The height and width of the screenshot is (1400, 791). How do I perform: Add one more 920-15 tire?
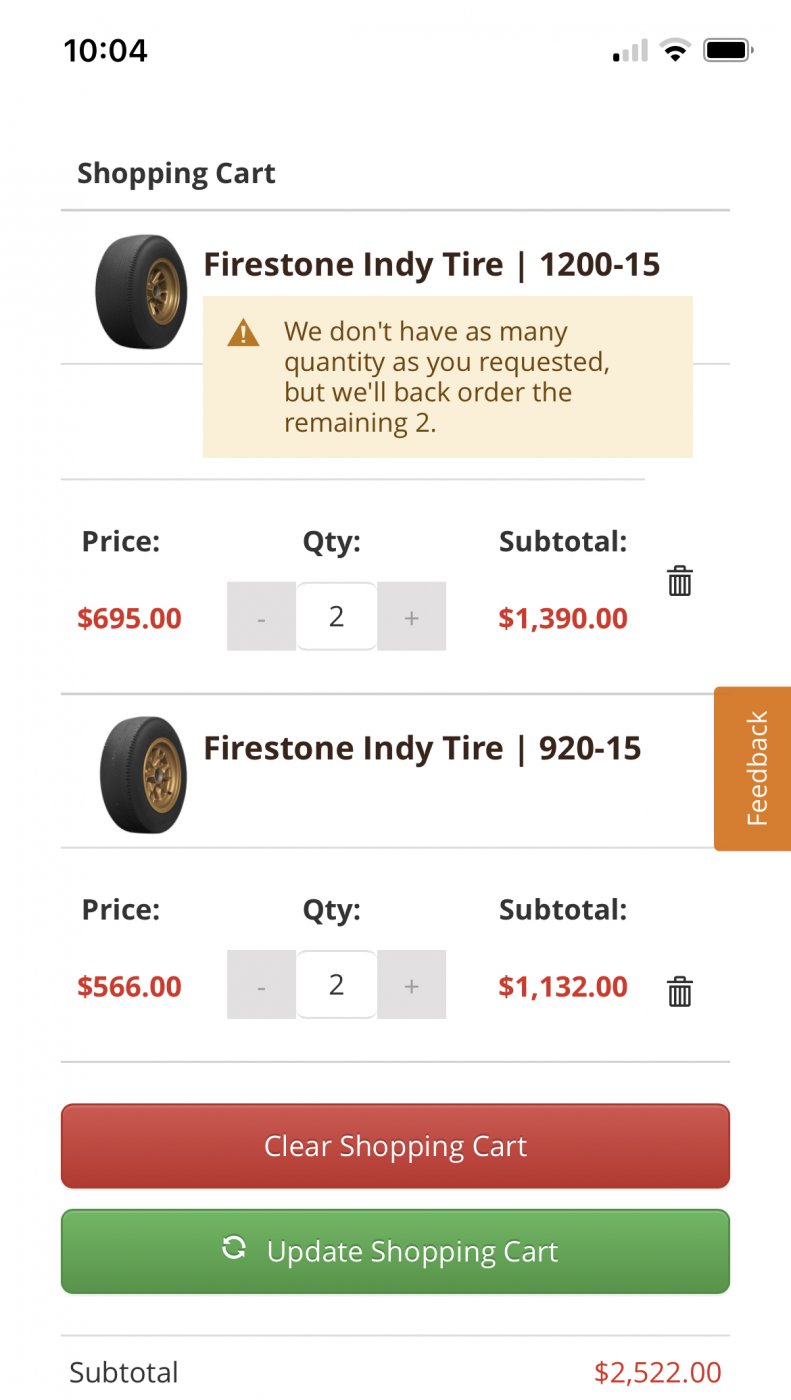click(411, 985)
